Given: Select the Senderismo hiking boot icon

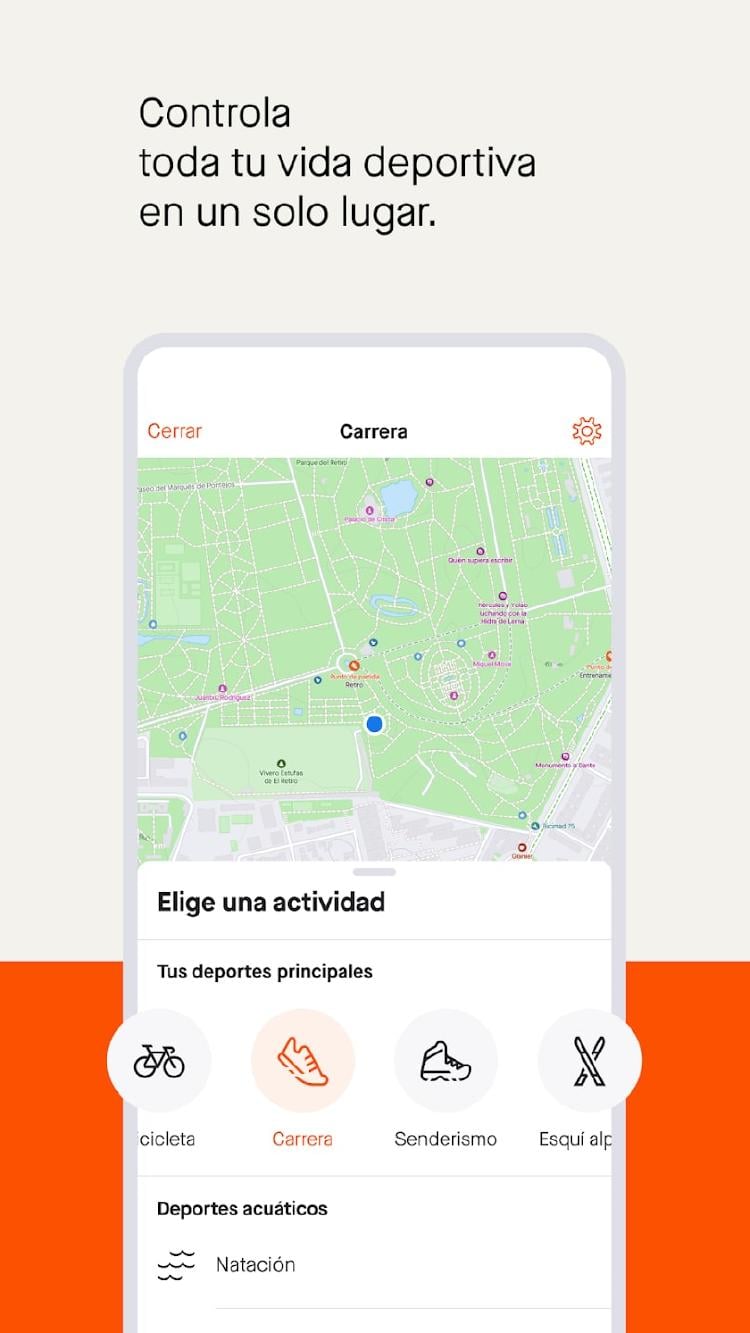Looking at the screenshot, I should point(446,1060).
